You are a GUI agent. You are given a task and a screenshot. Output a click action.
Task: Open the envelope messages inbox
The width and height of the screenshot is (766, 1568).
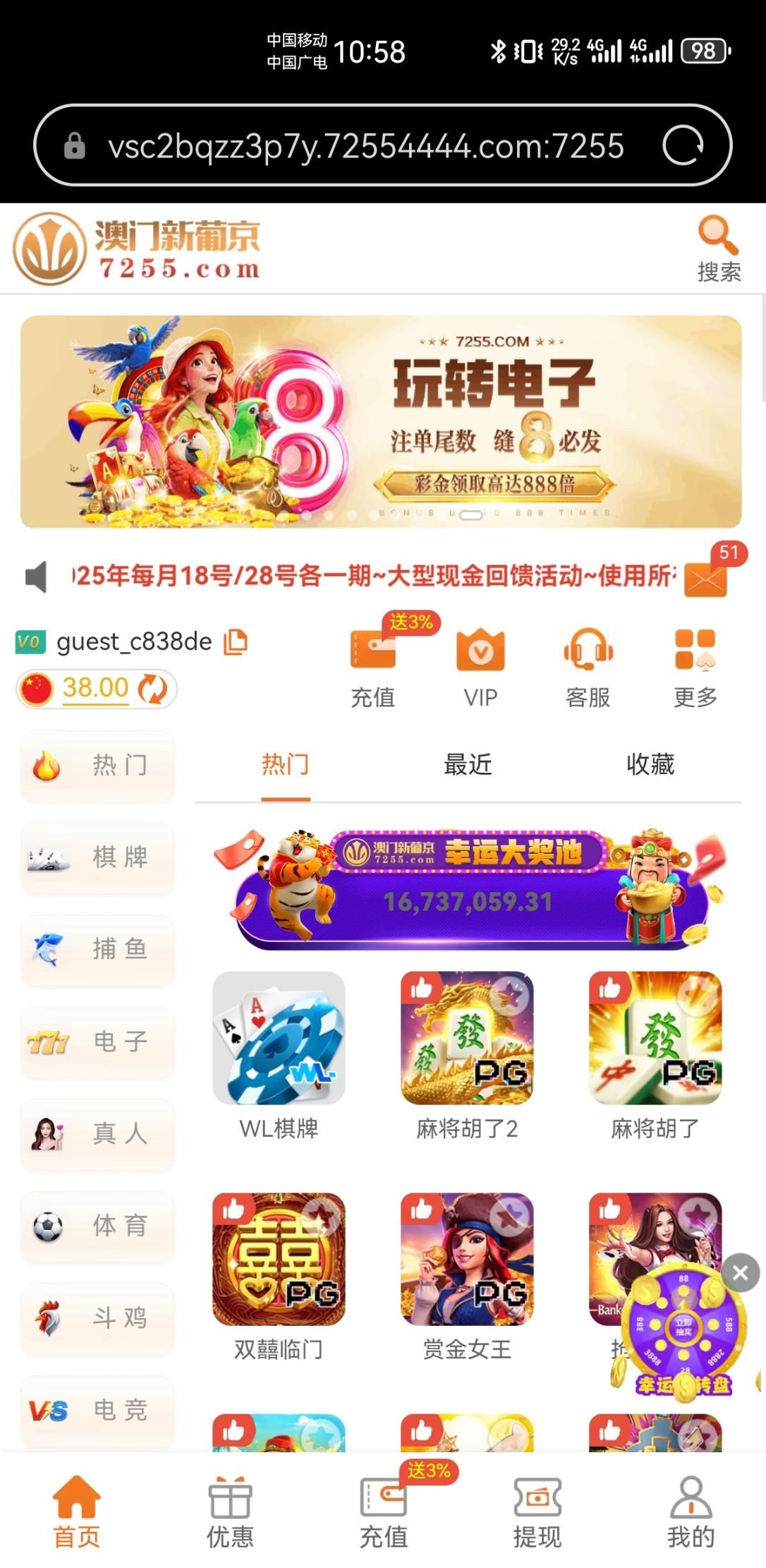(x=706, y=578)
